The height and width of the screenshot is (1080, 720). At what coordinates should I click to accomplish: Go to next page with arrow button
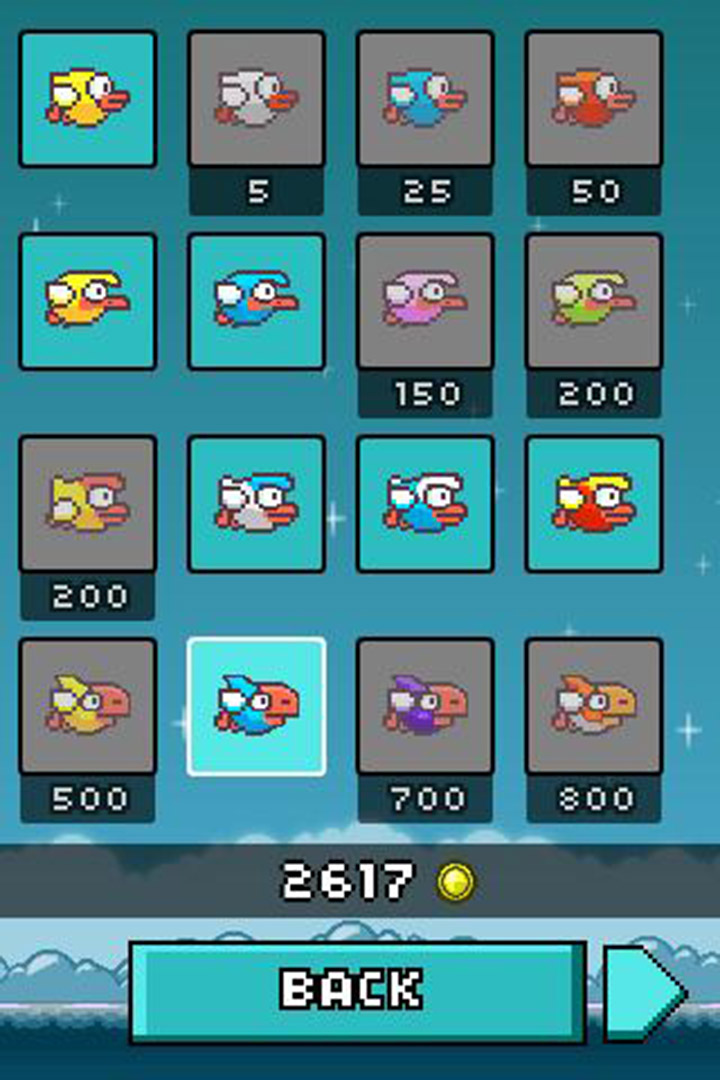point(644,992)
